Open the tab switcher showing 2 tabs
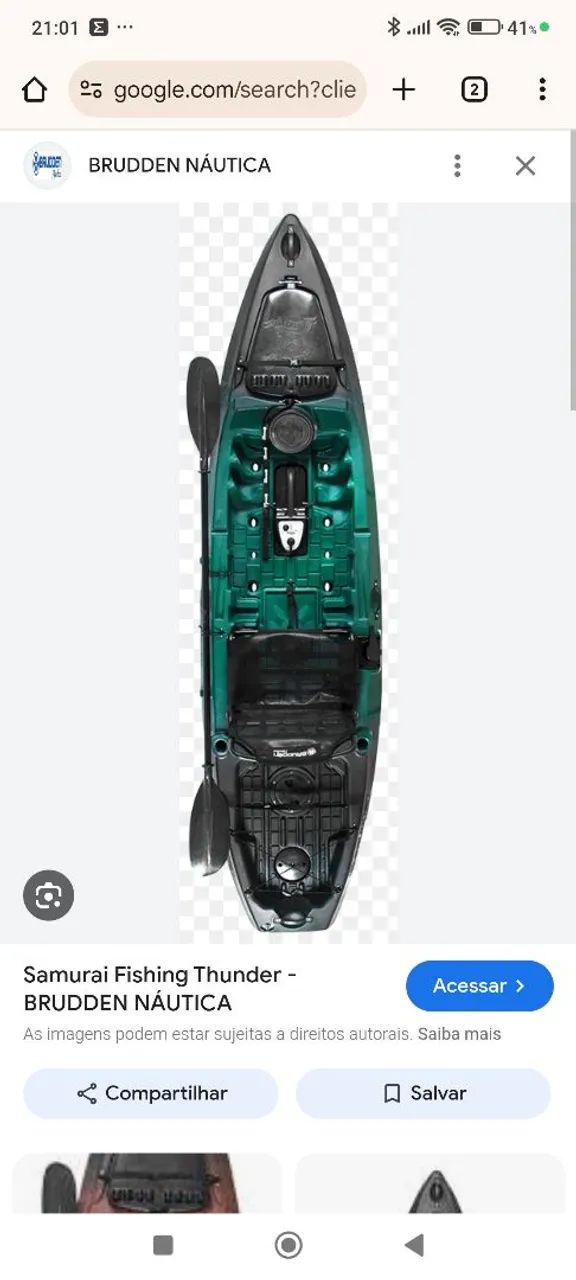Screen dimensions: 576x1280 (474, 90)
